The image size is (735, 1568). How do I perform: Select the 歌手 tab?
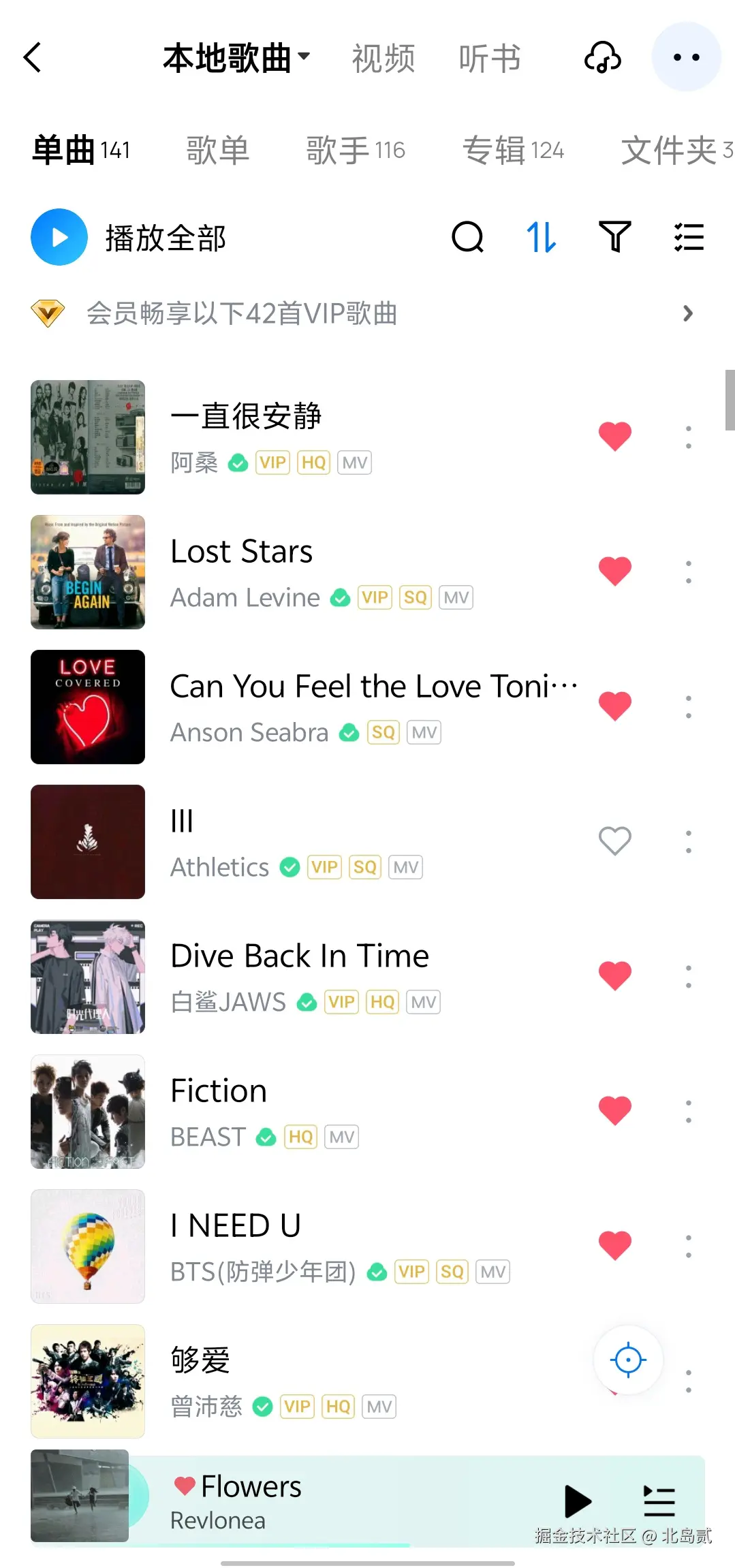tap(355, 150)
